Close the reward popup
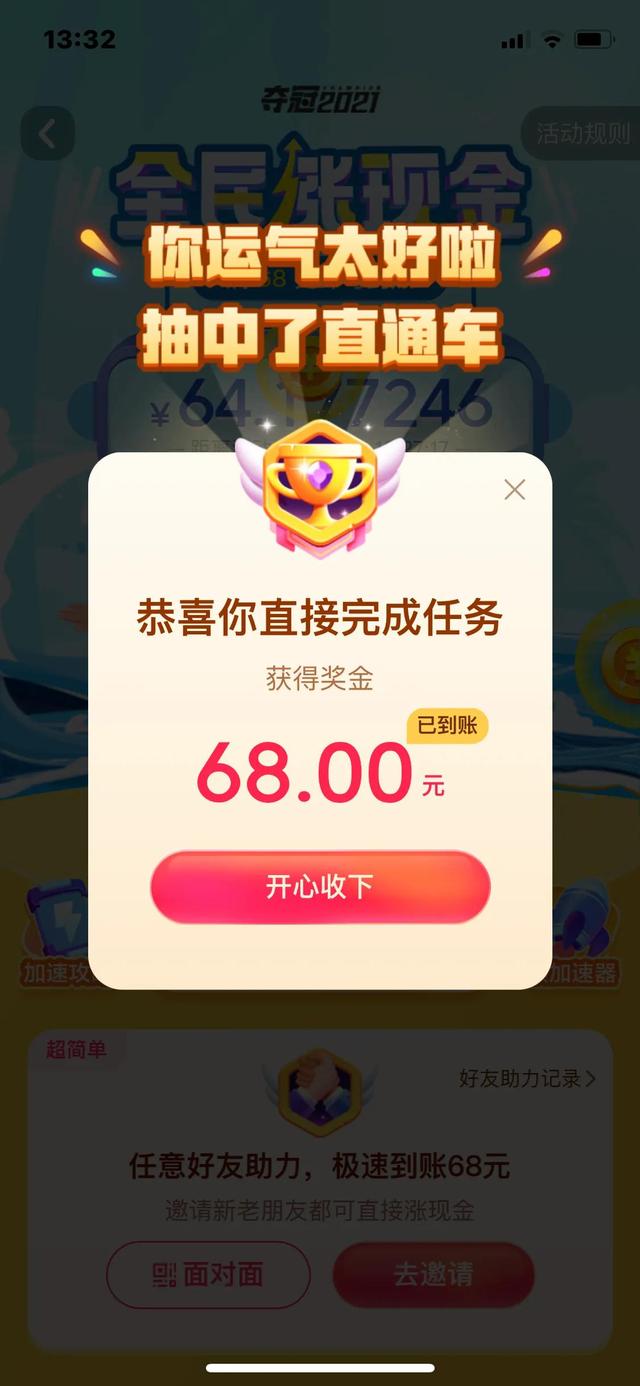 pyautogui.click(x=514, y=489)
